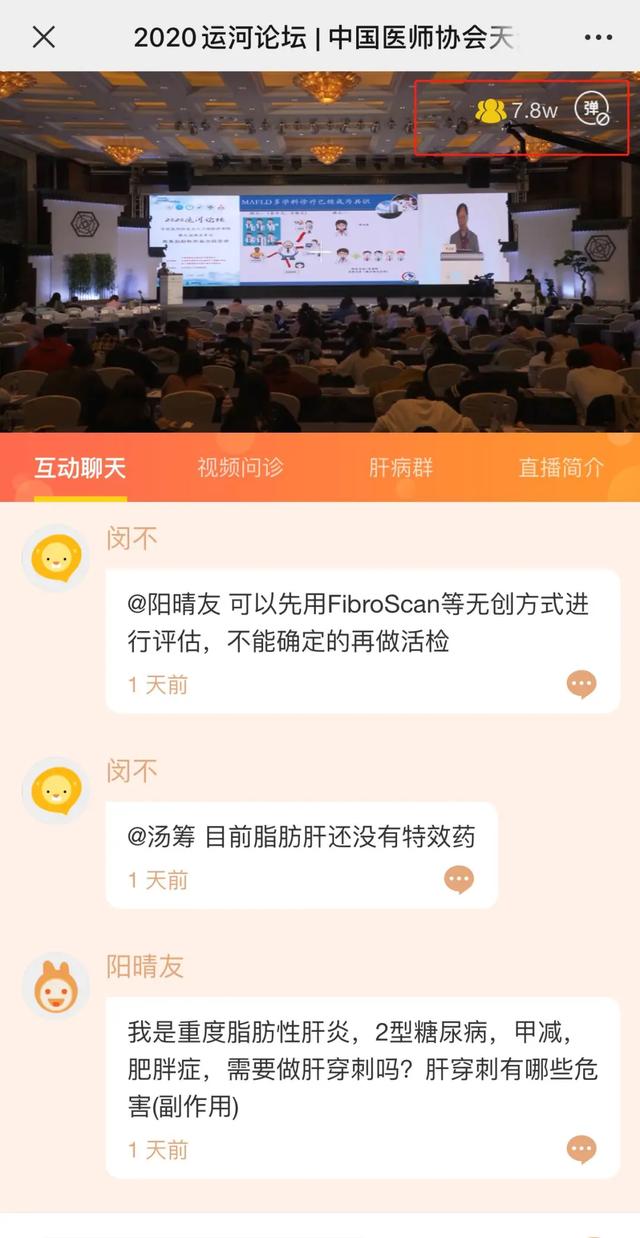
Task: Switch to the 互动聊天 tab
Action: pyautogui.click(x=80, y=467)
